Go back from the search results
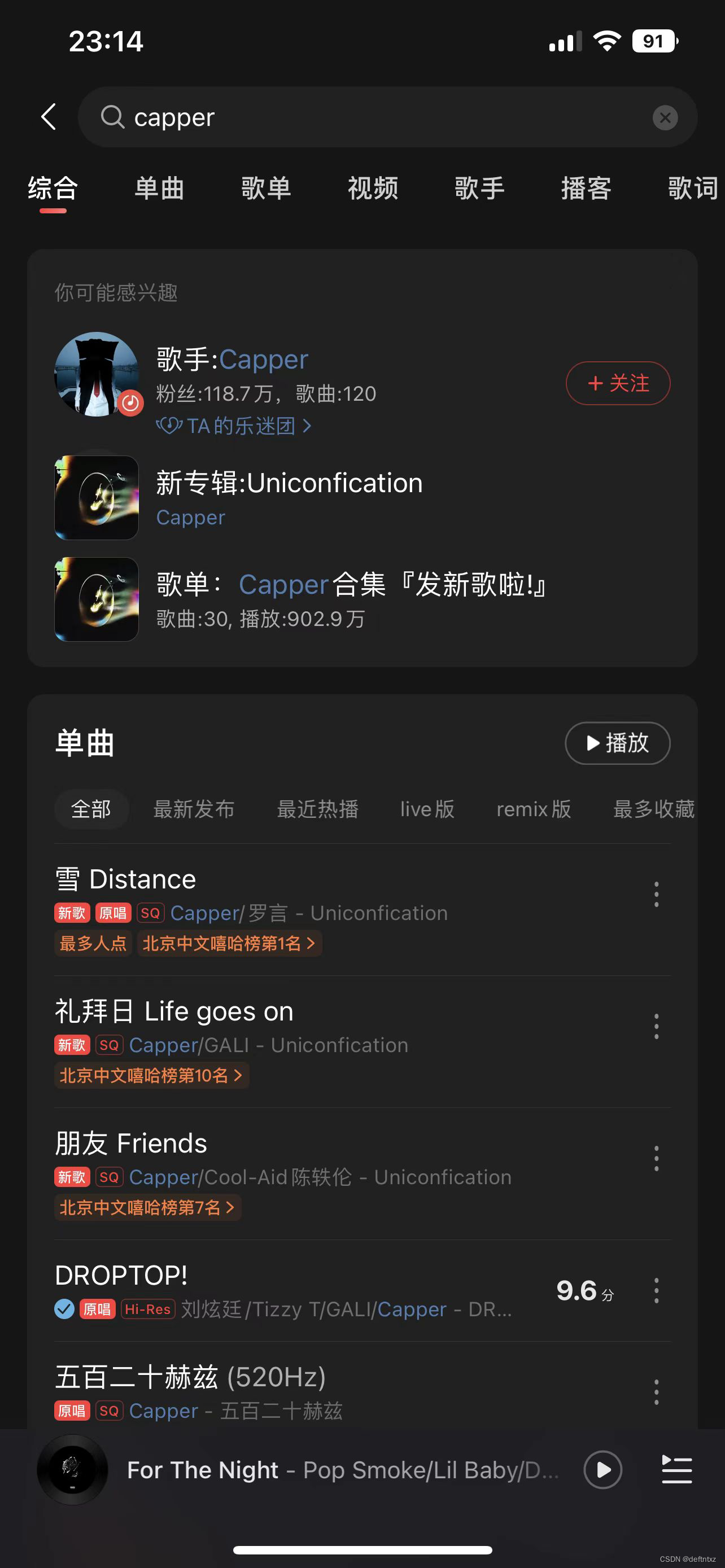725x1568 pixels. 49,116
